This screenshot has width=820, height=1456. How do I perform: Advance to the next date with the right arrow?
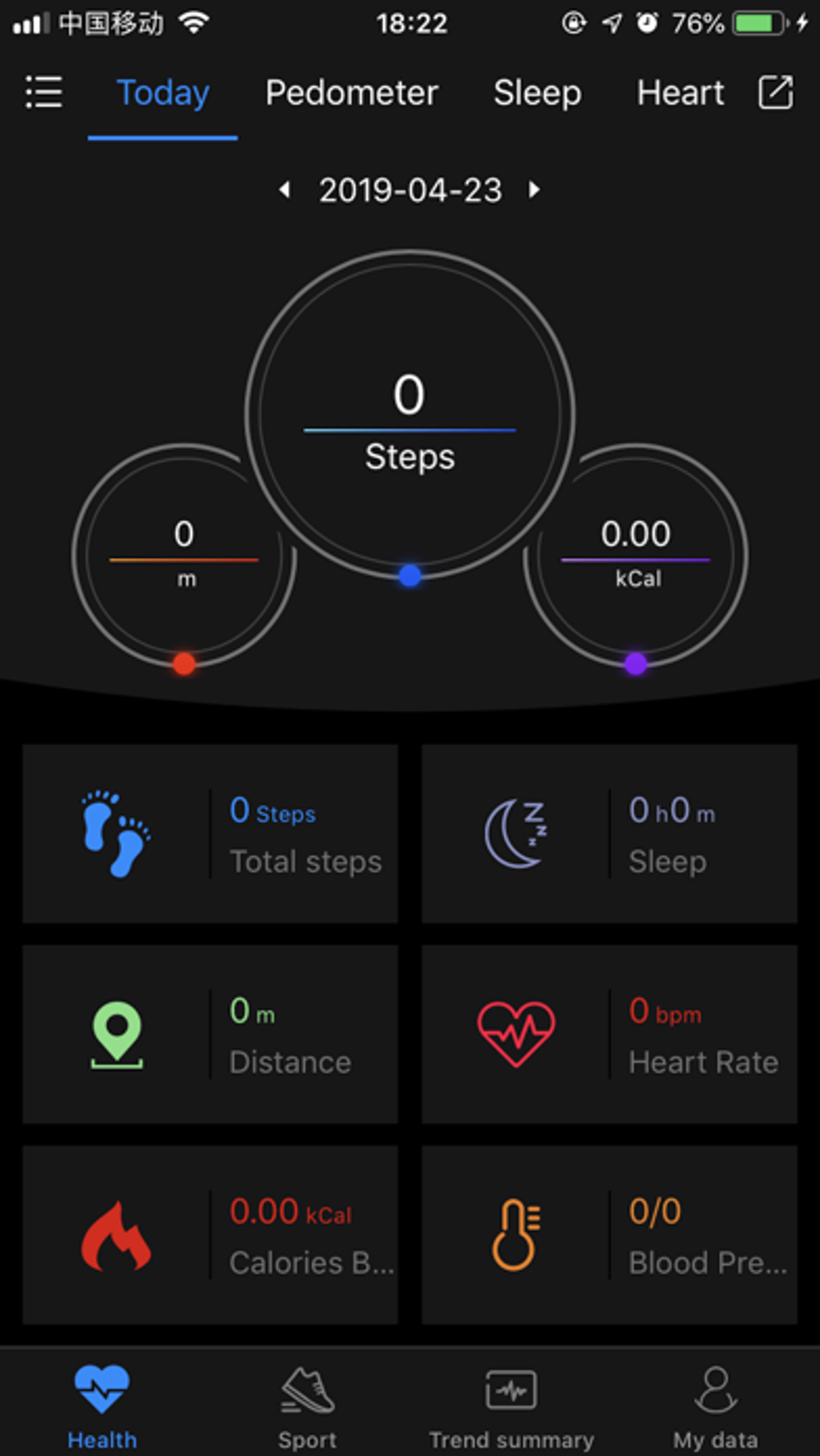pyautogui.click(x=535, y=191)
